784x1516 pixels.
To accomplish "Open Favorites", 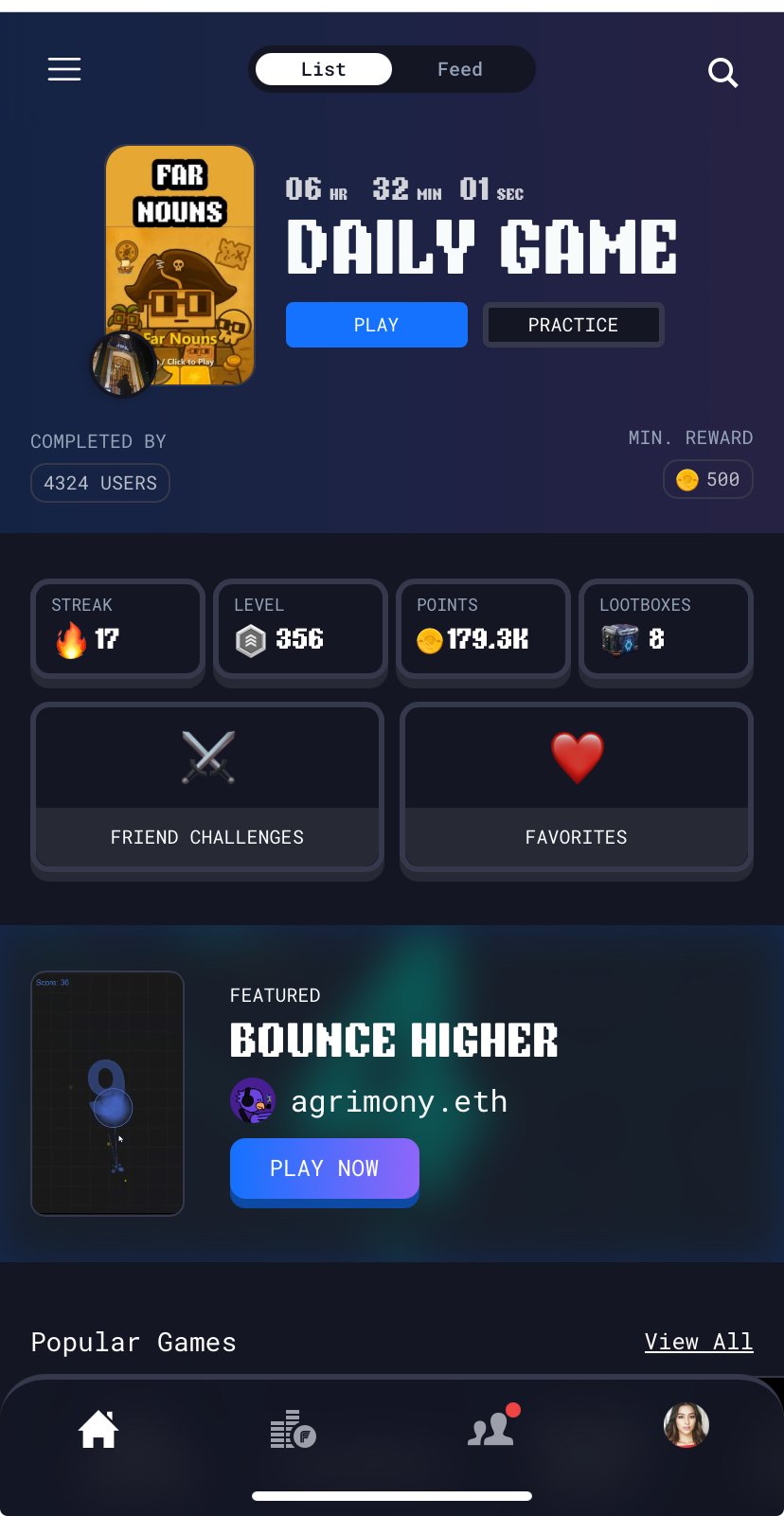I will (577, 788).
